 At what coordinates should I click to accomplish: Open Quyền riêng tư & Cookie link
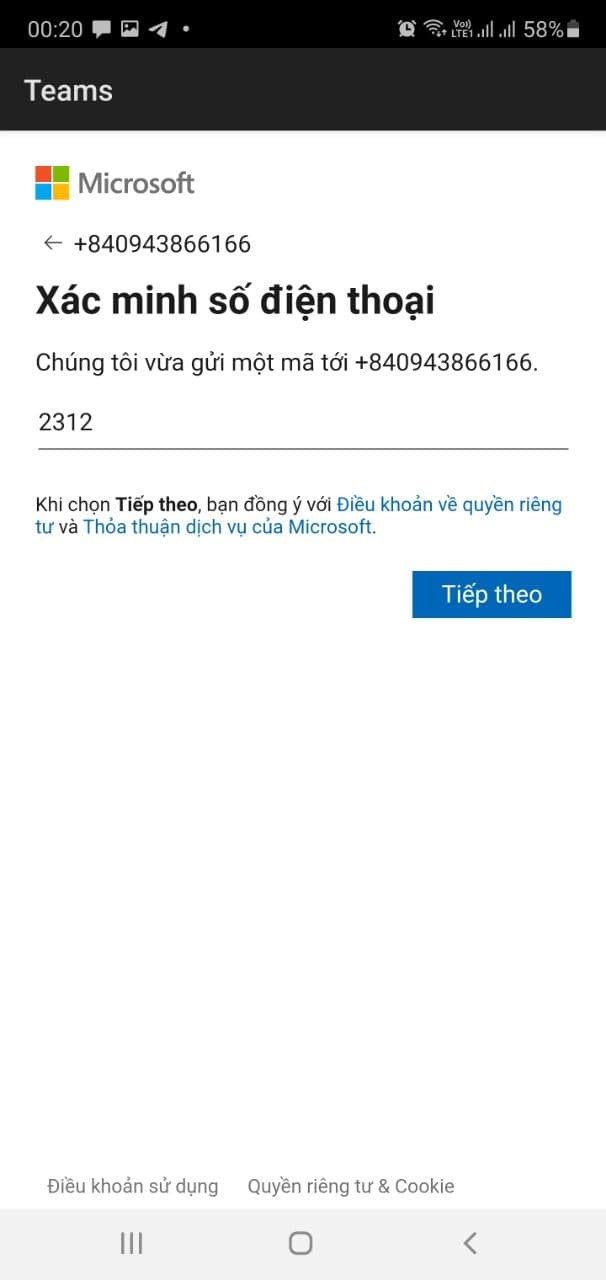(351, 1186)
